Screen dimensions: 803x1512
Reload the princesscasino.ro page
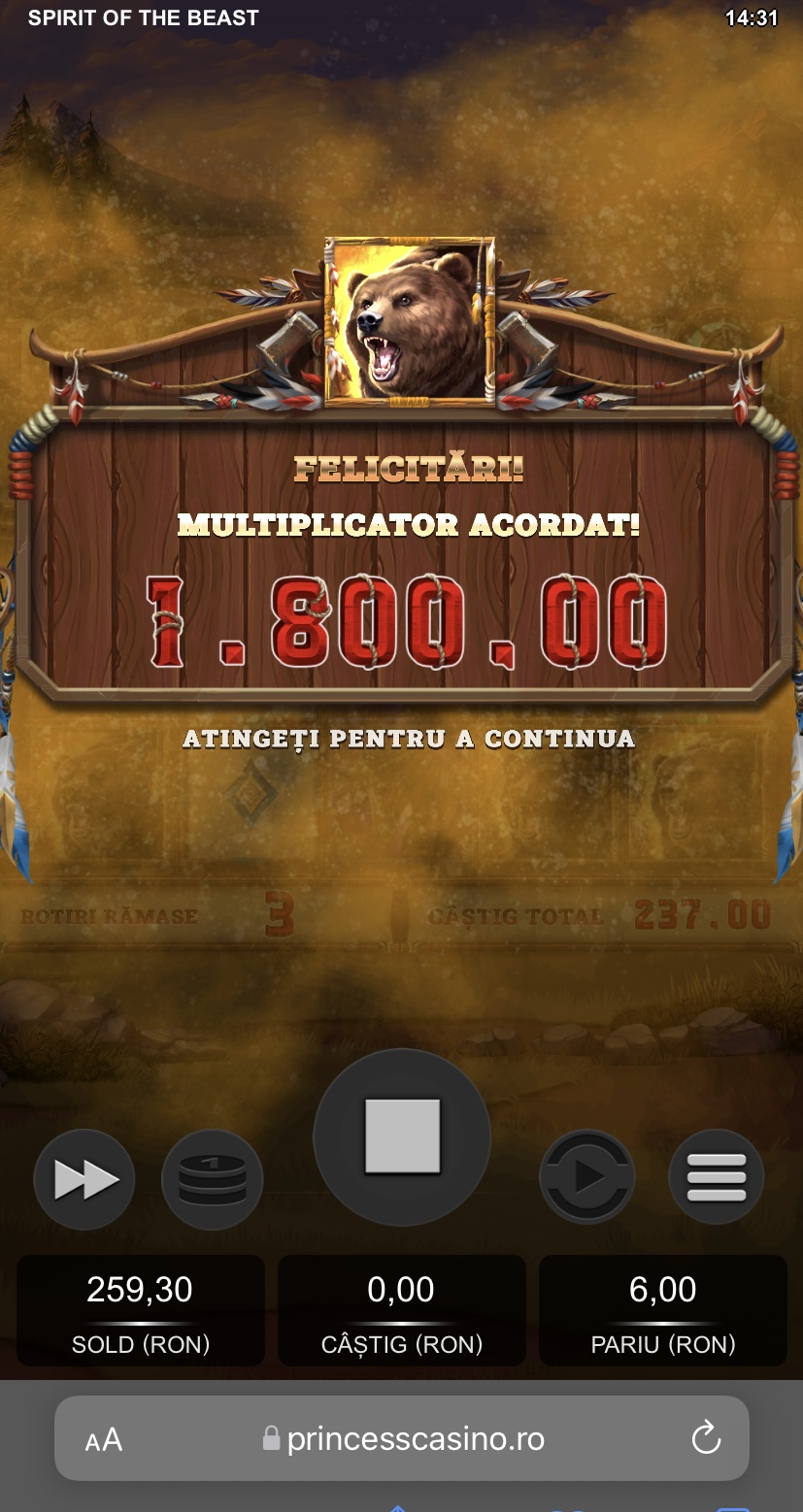(706, 1438)
